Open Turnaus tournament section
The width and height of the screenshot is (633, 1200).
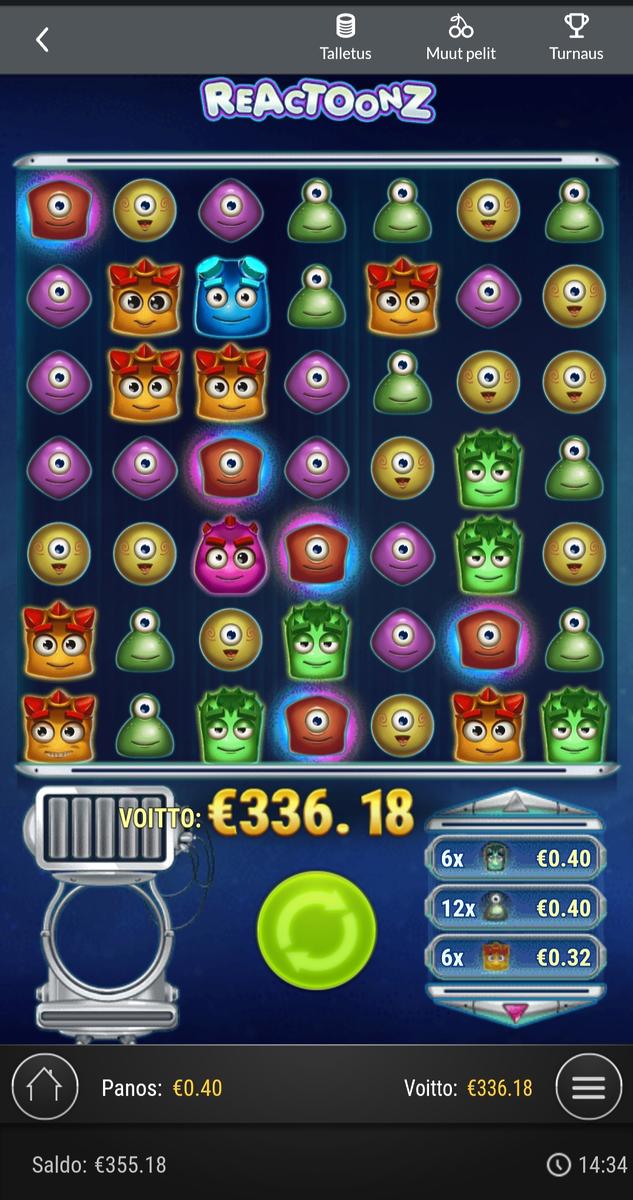click(x=576, y=38)
